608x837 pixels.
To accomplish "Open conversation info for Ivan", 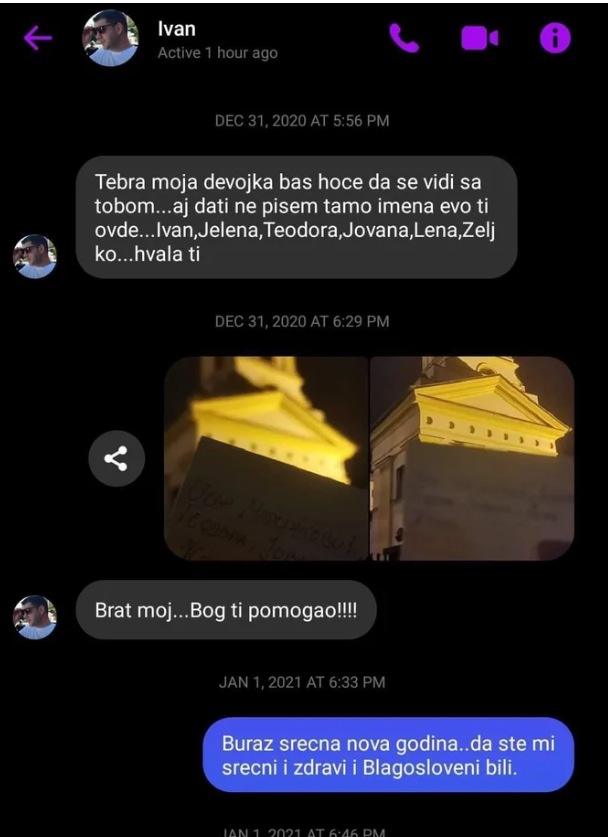I will [554, 38].
